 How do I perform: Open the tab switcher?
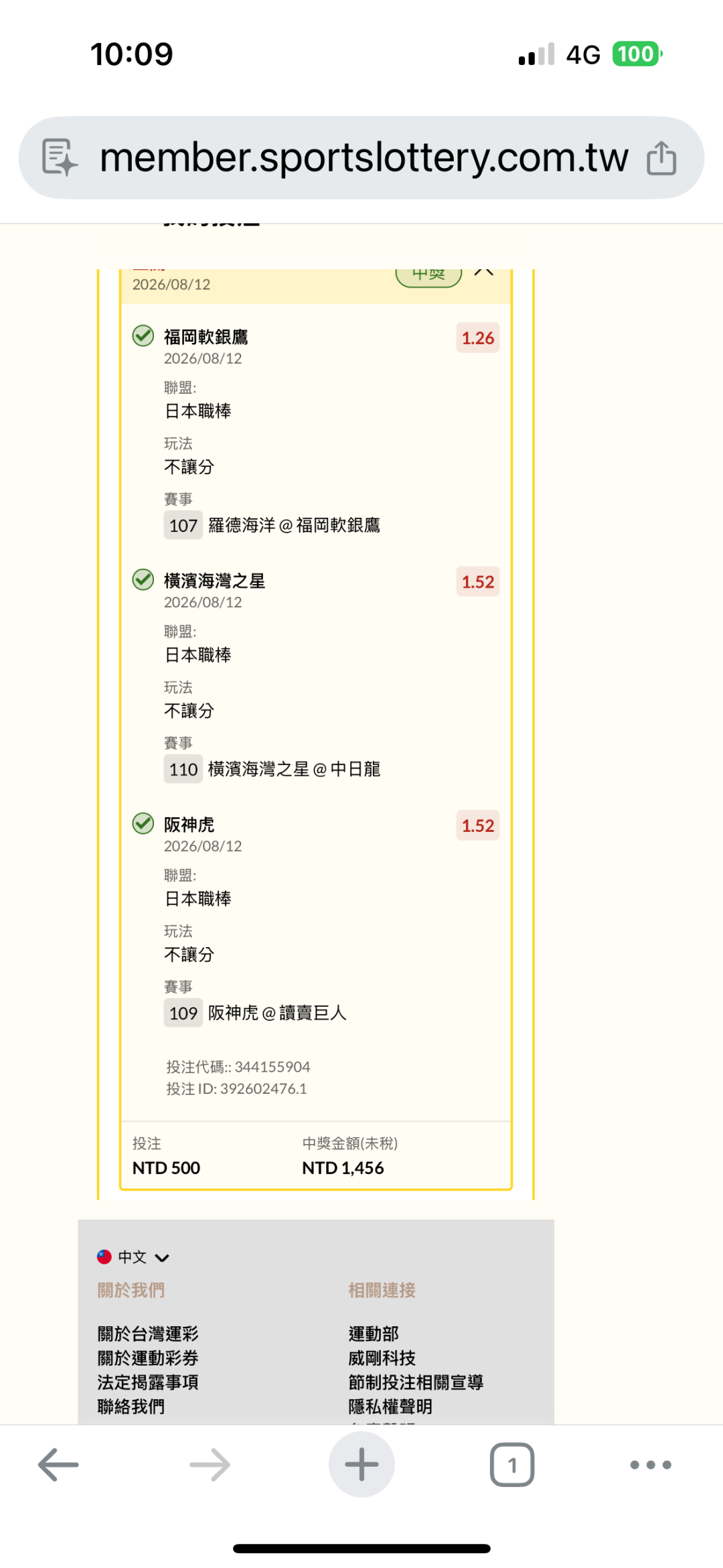point(512,1465)
